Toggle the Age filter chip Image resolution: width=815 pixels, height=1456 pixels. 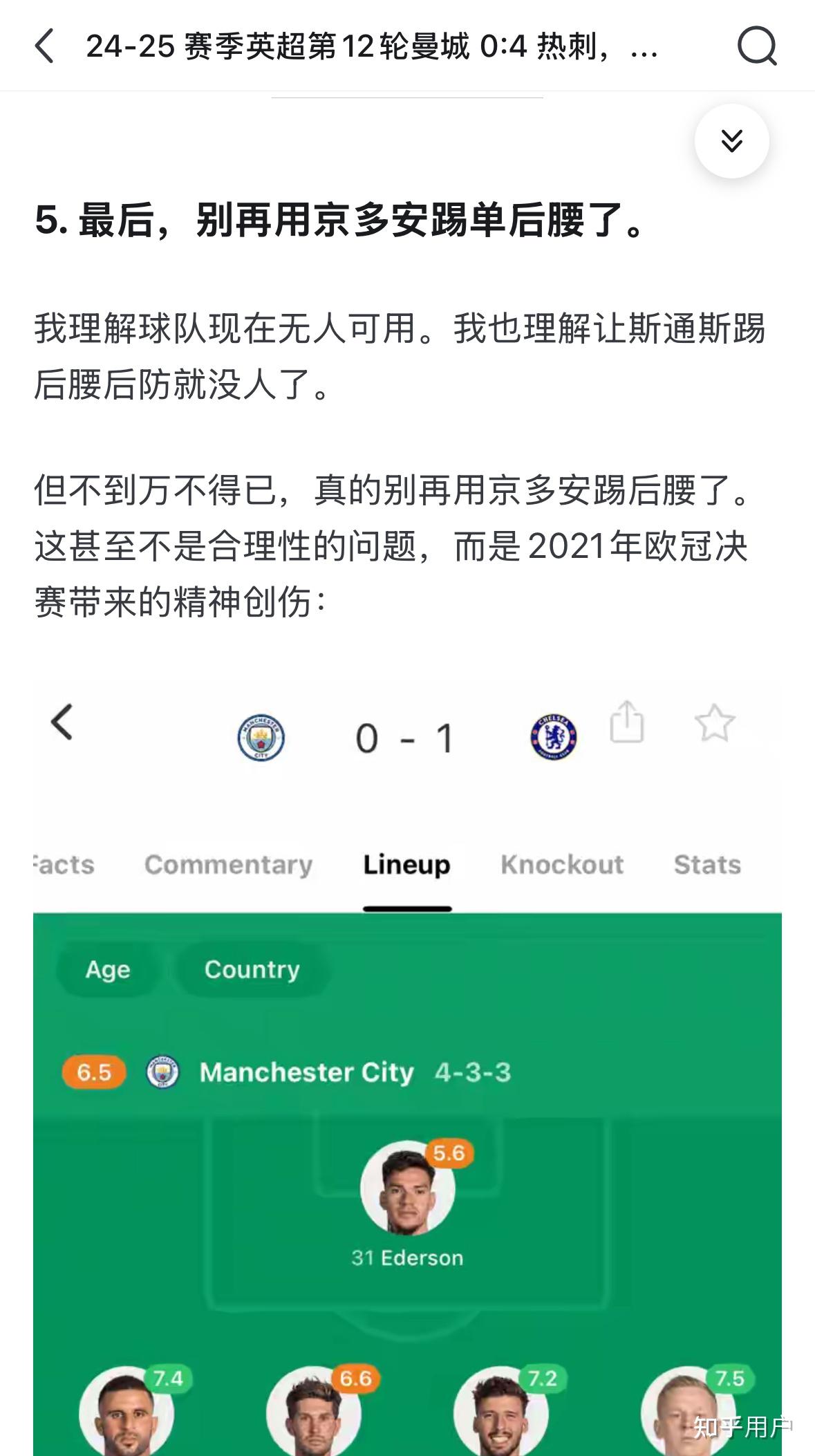[x=108, y=970]
